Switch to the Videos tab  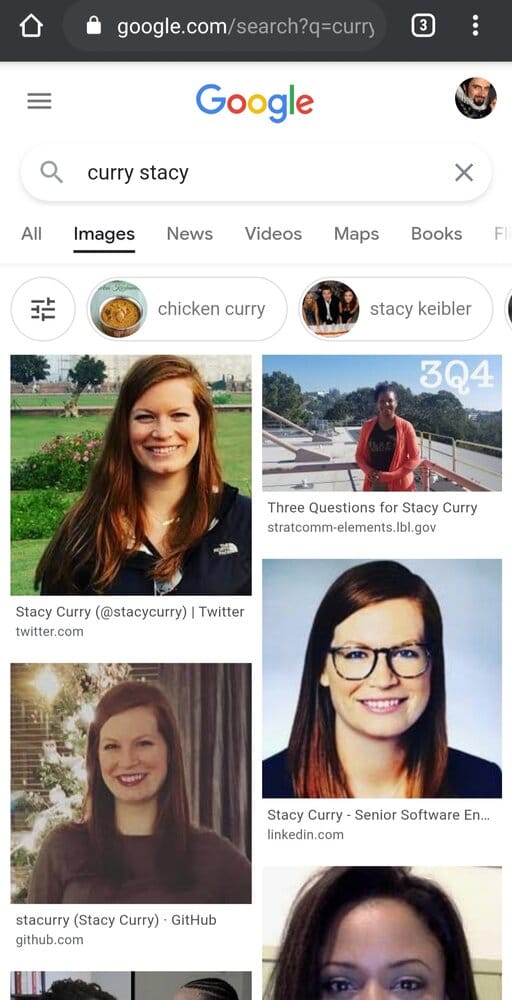[x=273, y=234]
